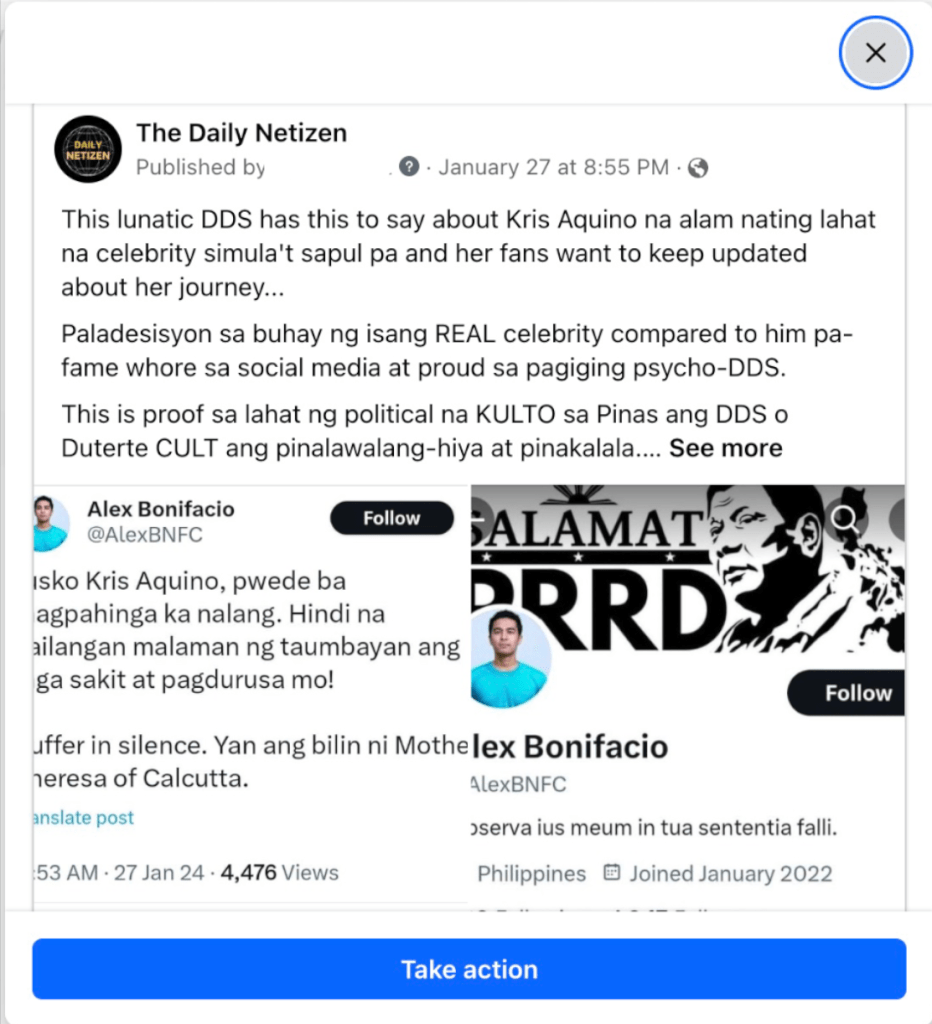Tap the Take action button
The image size is (932, 1024).
(469, 969)
